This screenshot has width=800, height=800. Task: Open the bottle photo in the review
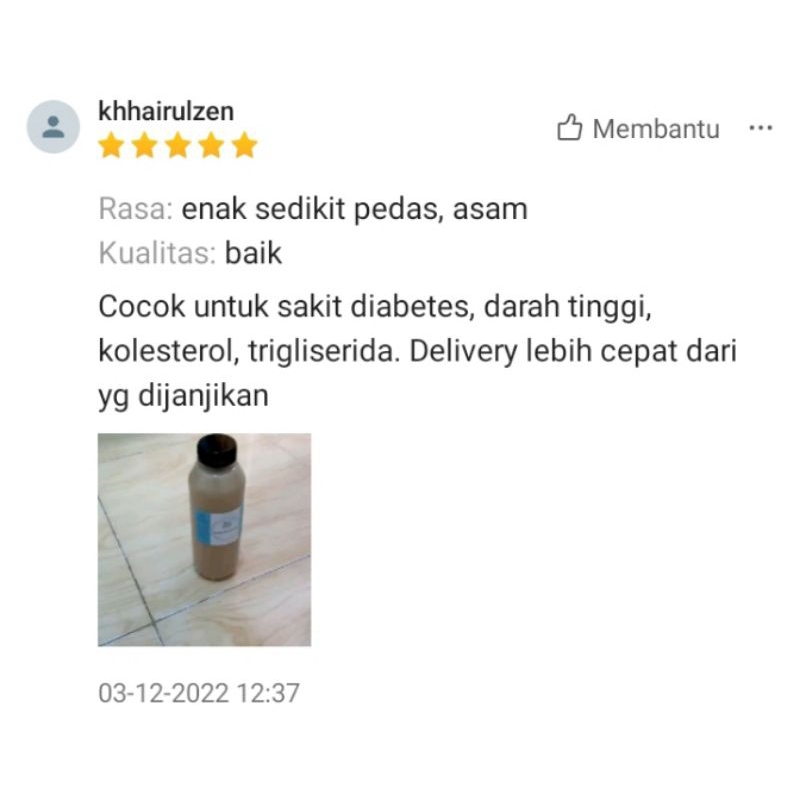coord(204,539)
